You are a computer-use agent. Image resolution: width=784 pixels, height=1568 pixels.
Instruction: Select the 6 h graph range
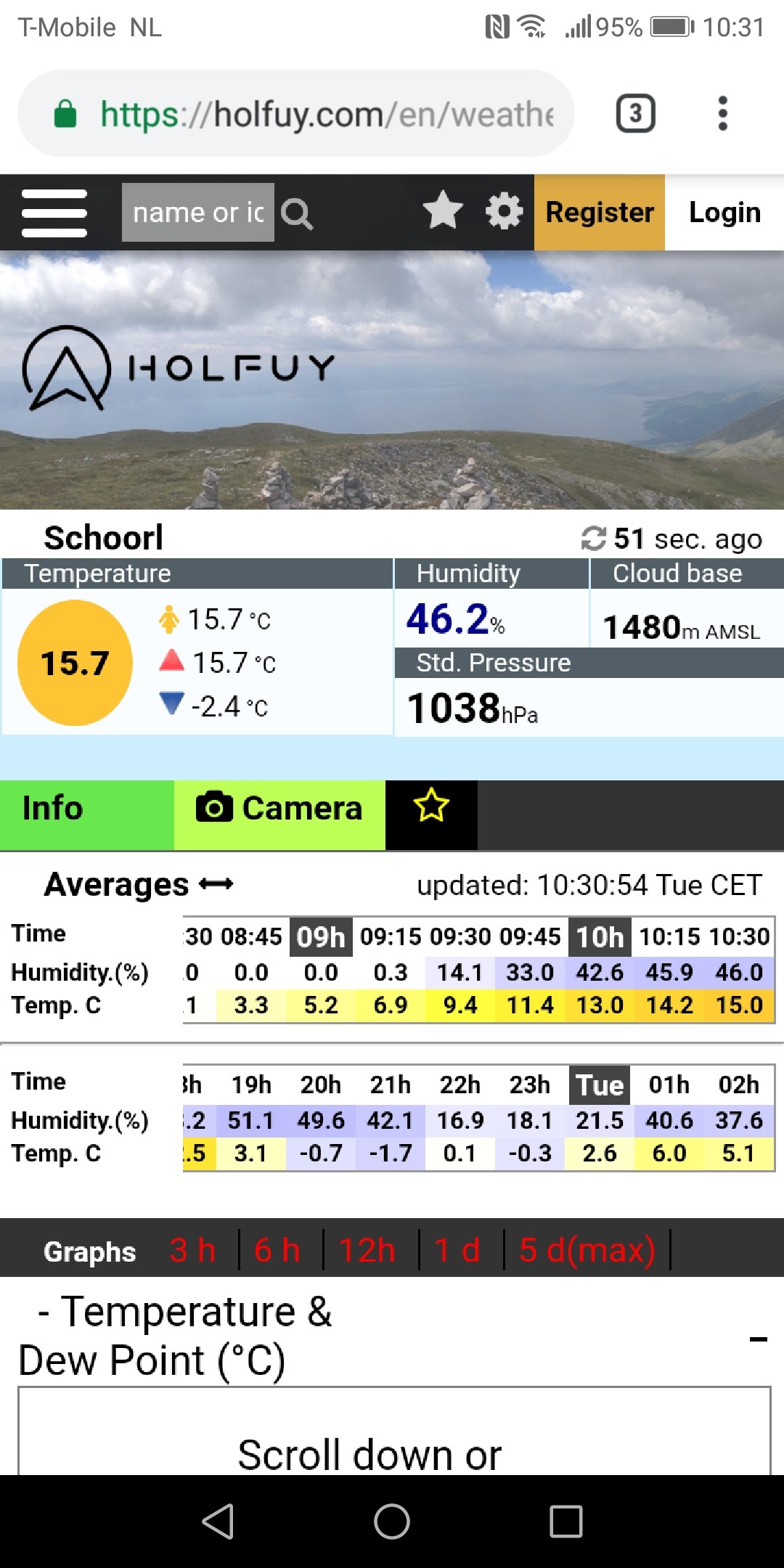[x=277, y=1250]
